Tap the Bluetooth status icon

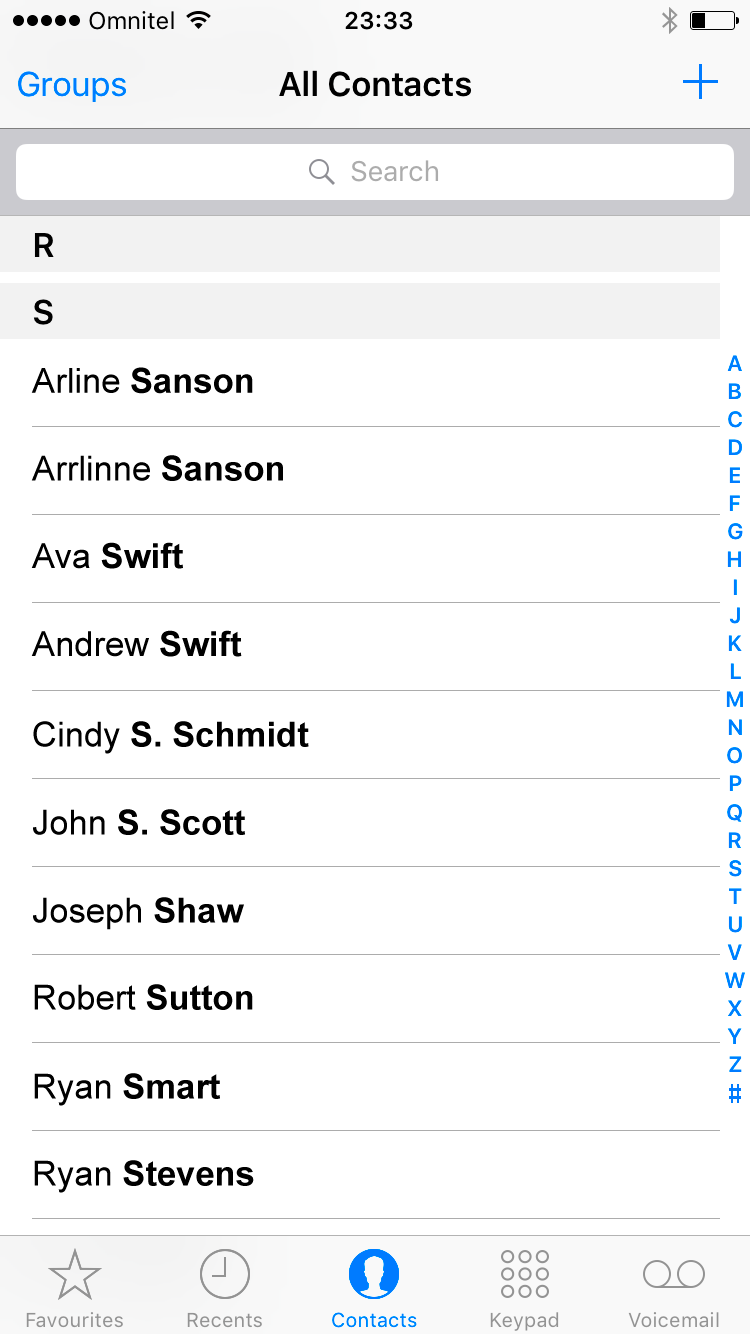(x=668, y=18)
